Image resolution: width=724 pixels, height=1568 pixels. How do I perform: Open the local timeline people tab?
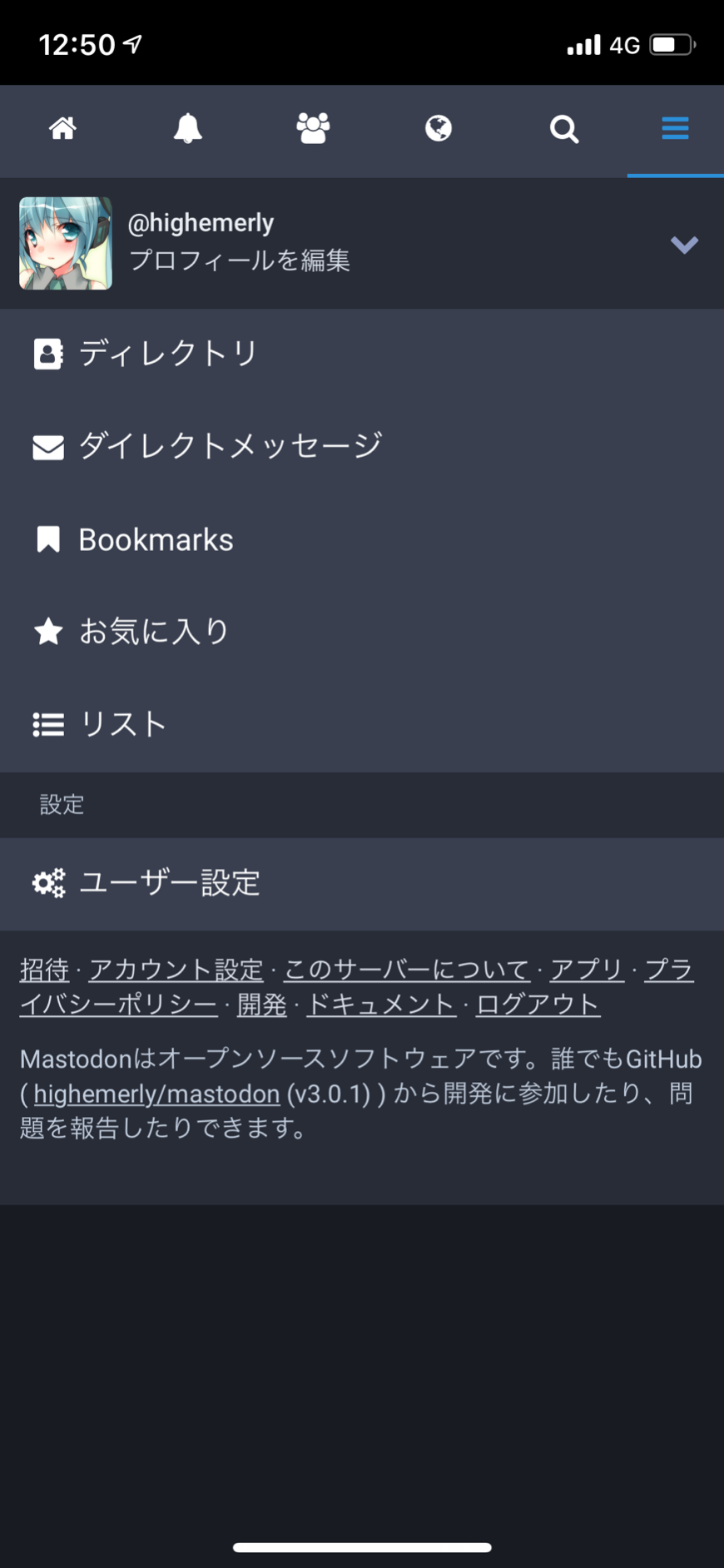pos(314,129)
